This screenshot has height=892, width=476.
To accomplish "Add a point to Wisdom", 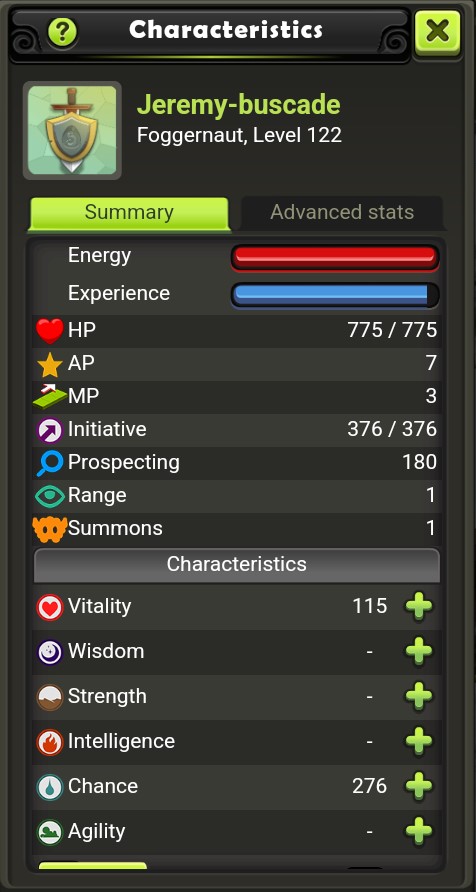I will pyautogui.click(x=419, y=651).
